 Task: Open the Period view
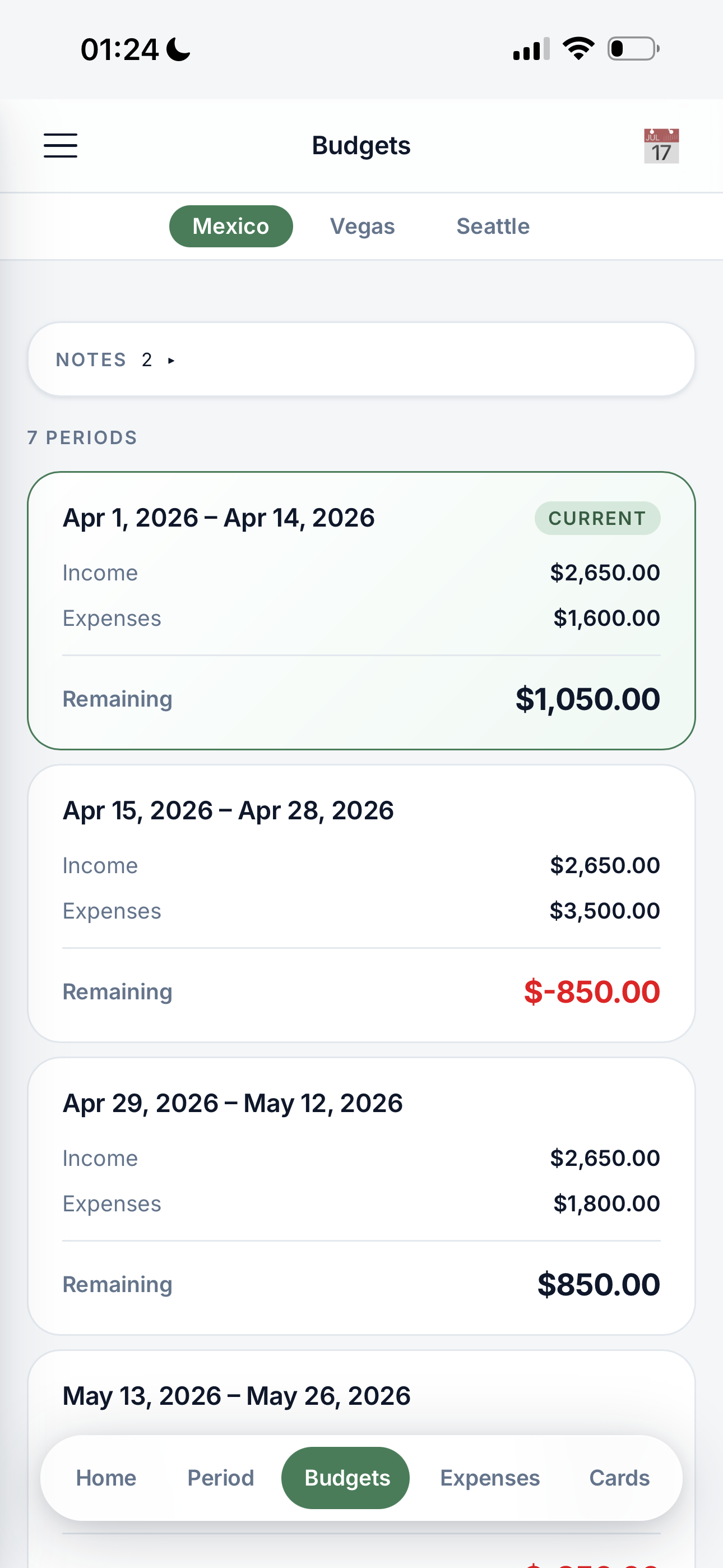(x=220, y=1477)
